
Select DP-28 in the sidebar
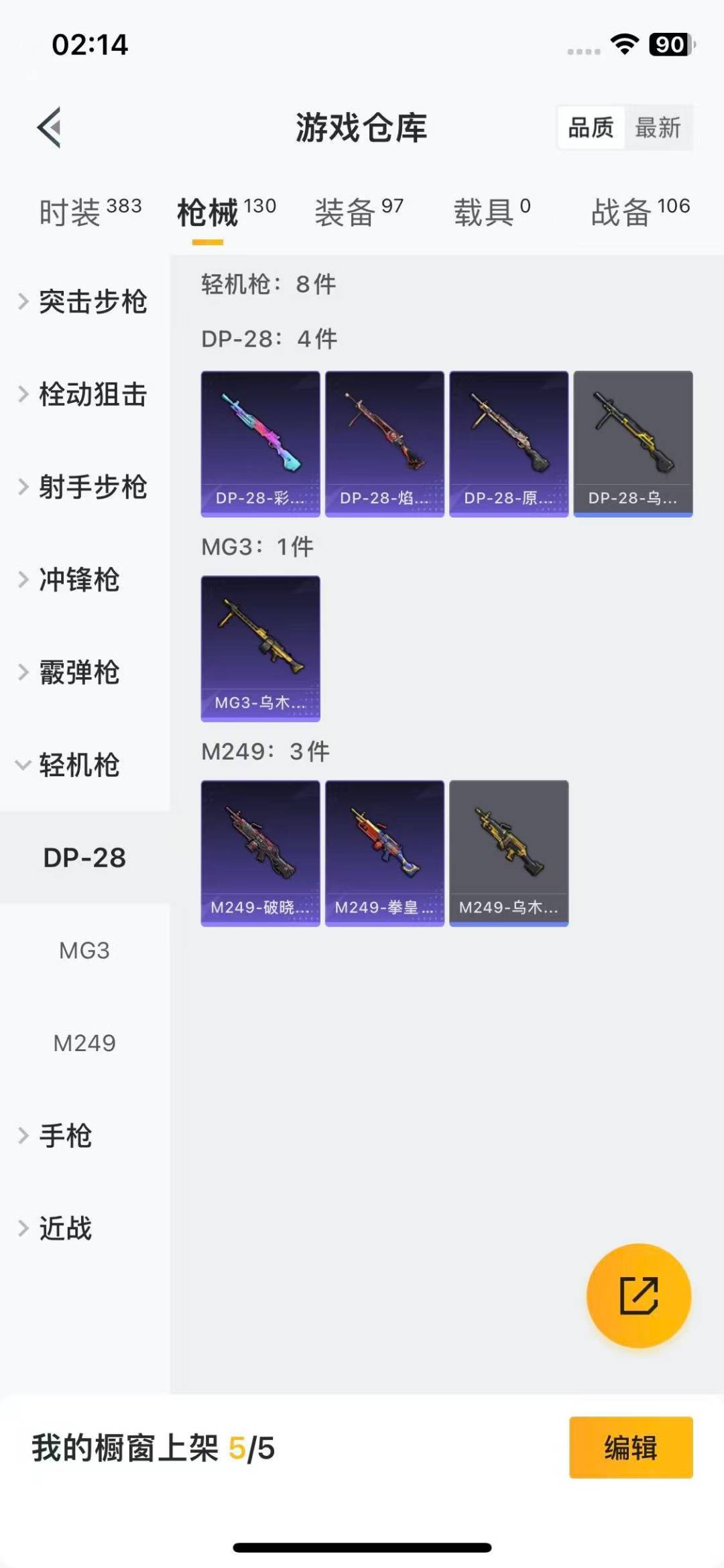(84, 857)
